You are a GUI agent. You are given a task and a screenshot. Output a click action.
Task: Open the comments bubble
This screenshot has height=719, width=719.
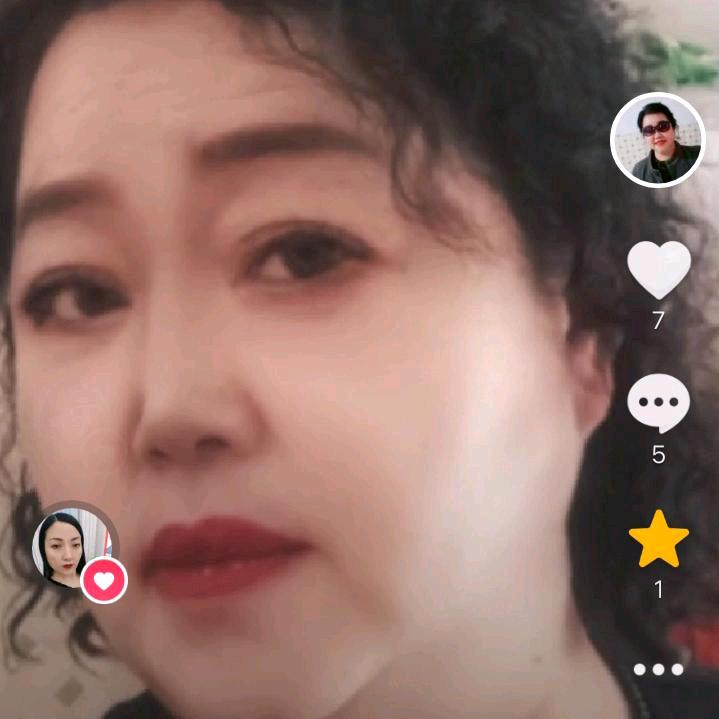(658, 403)
